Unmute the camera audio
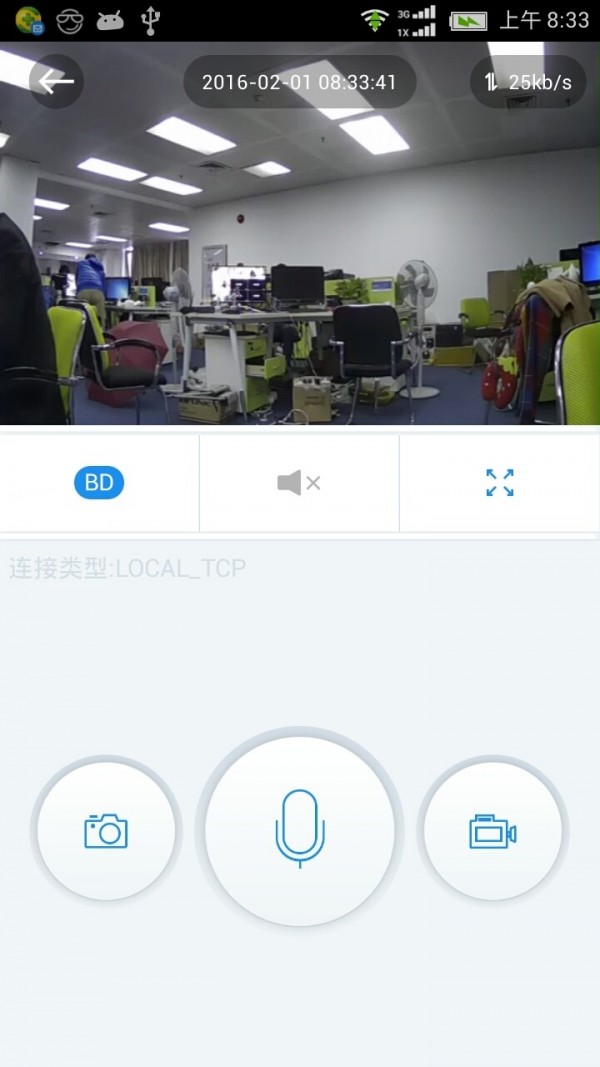 [299, 483]
